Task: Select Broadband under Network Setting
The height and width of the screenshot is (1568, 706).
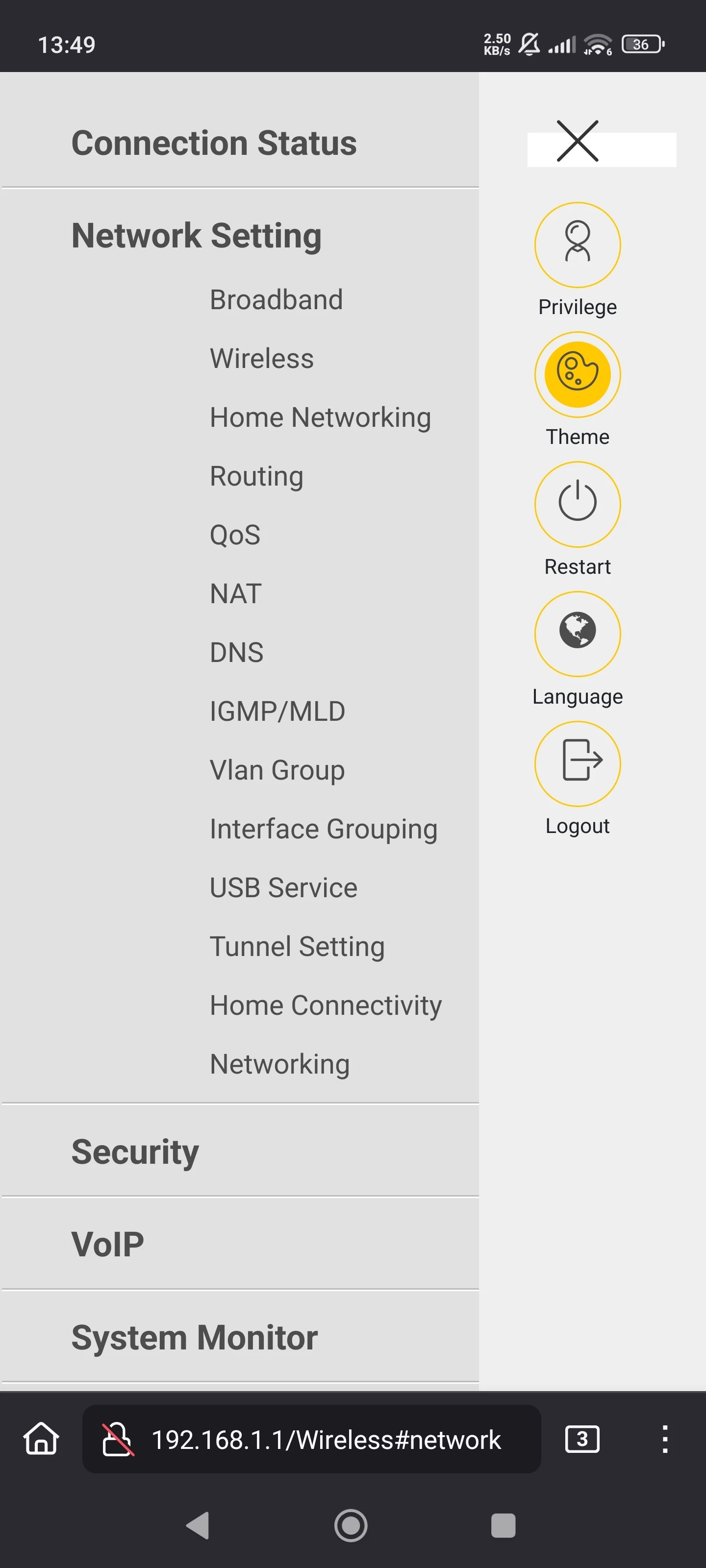Action: [x=276, y=300]
